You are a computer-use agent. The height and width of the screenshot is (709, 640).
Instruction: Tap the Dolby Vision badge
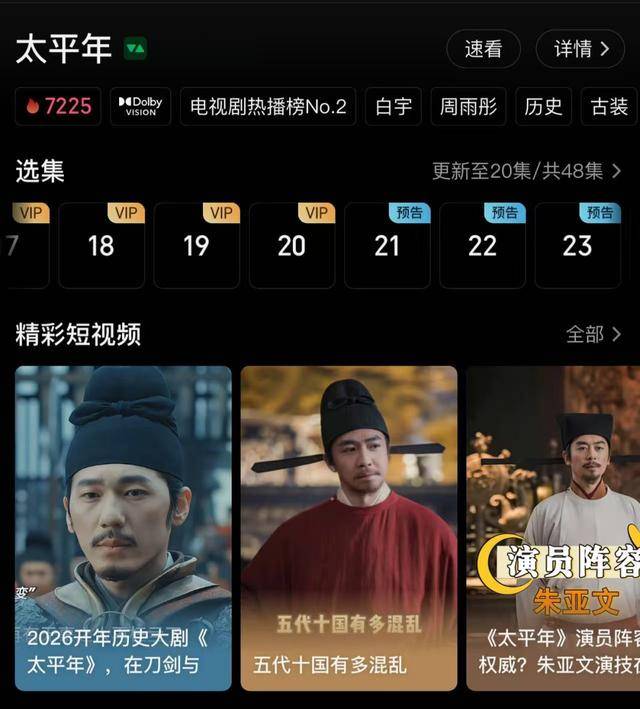pos(141,107)
